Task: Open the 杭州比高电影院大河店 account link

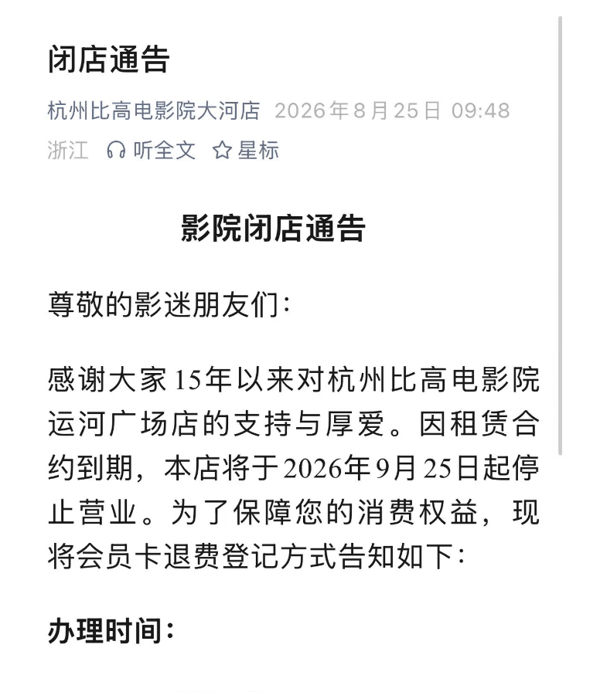Action: click(154, 110)
